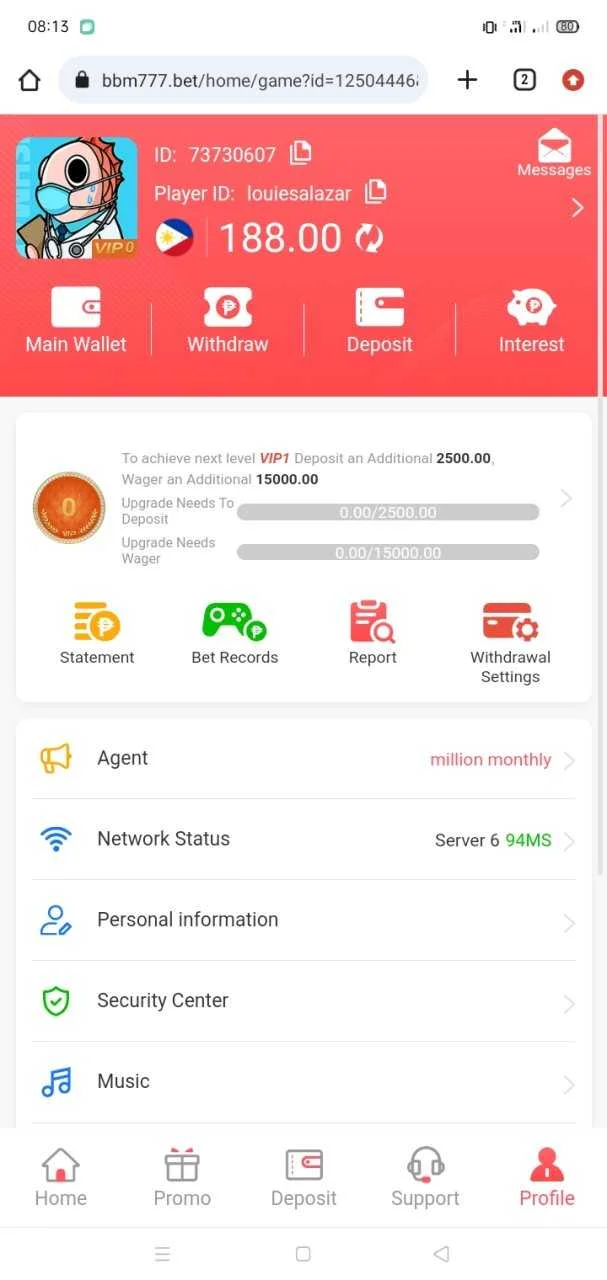Open the browser tab switcher

coord(524,80)
